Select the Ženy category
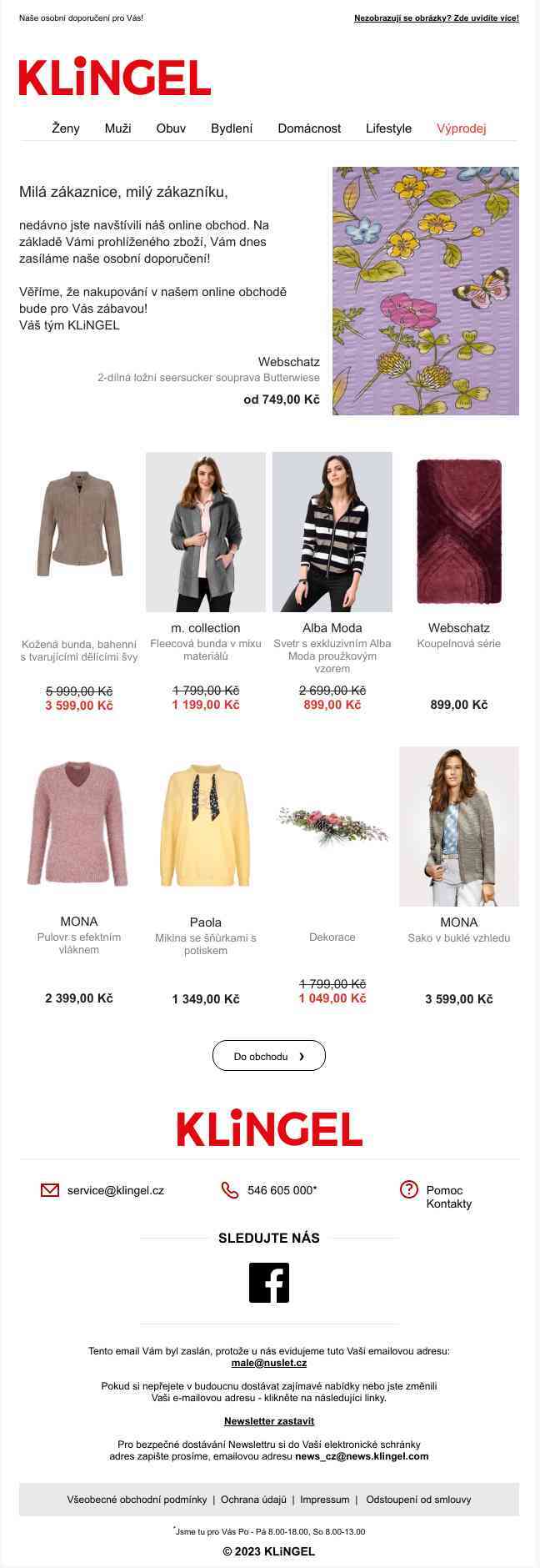 click(66, 128)
